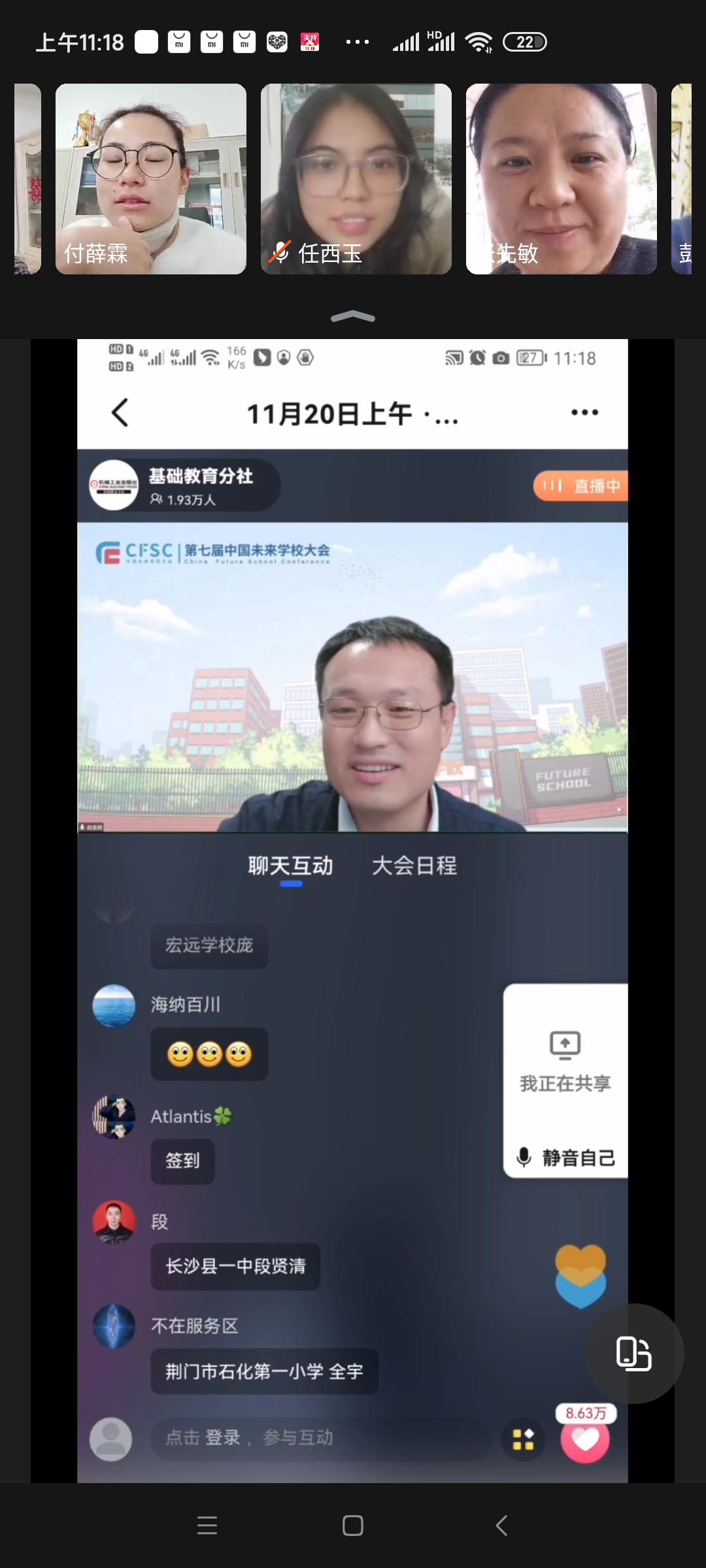Image resolution: width=706 pixels, height=1568 pixels.
Task: Open the four-square grid menu icon
Action: [523, 1439]
